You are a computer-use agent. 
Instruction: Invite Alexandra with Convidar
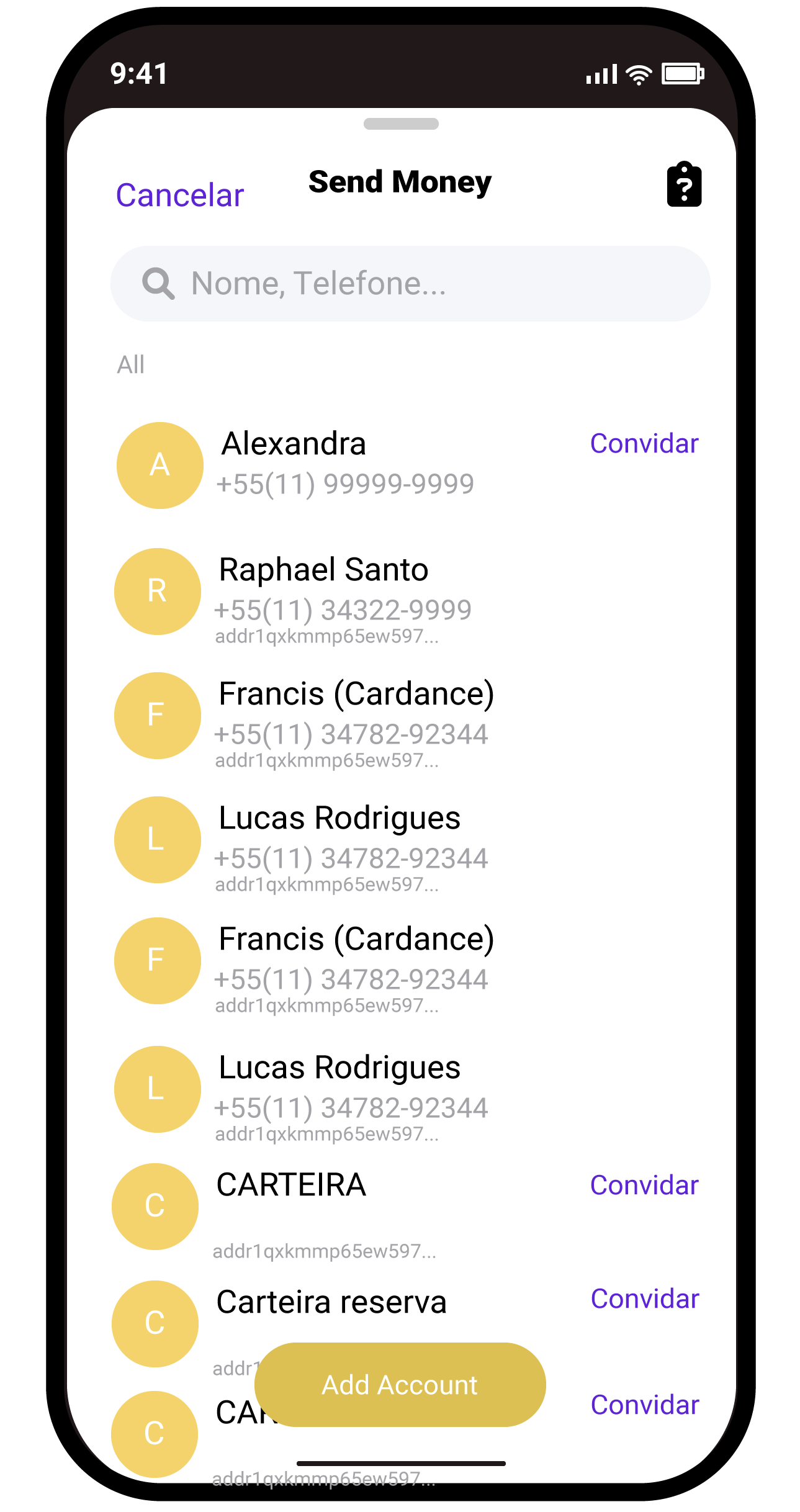pyautogui.click(x=644, y=444)
